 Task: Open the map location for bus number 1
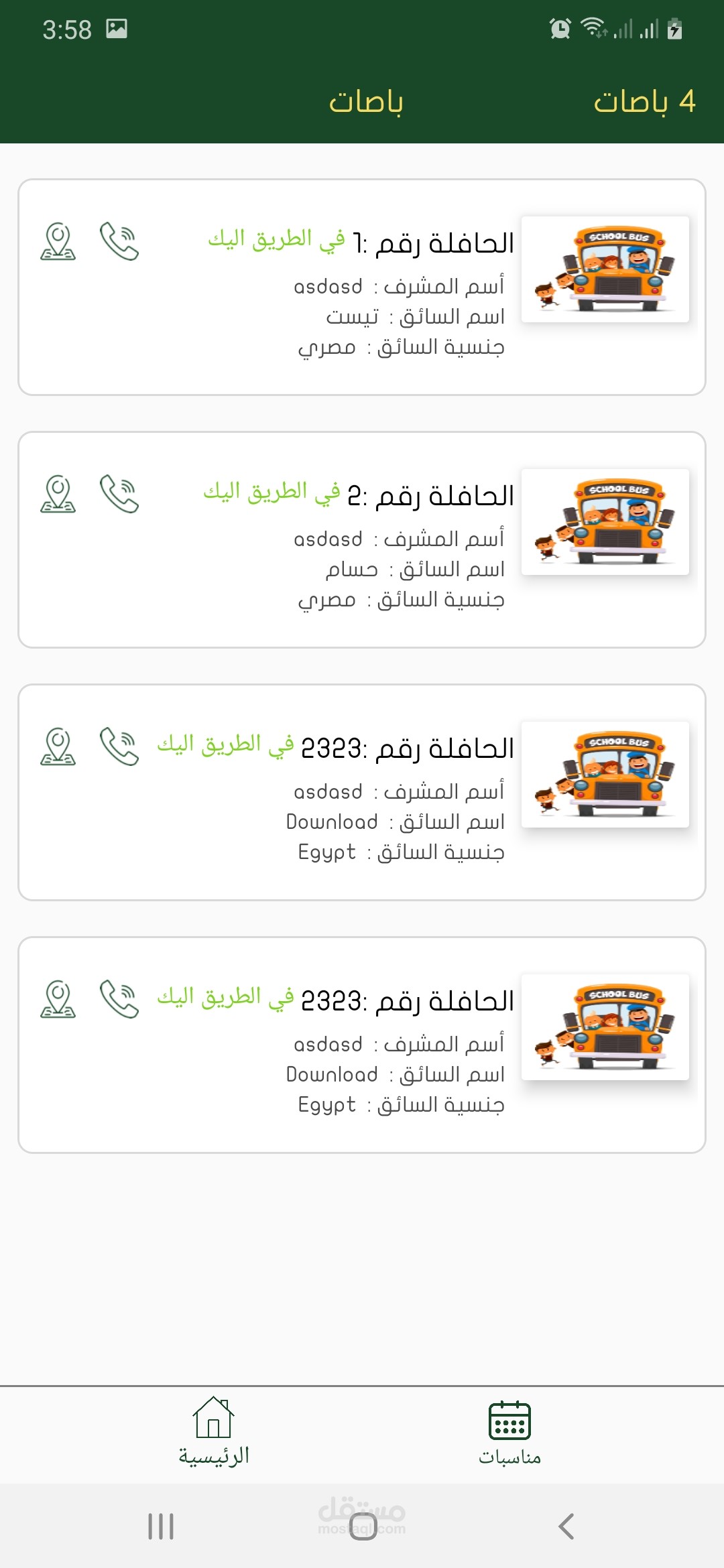[x=58, y=241]
